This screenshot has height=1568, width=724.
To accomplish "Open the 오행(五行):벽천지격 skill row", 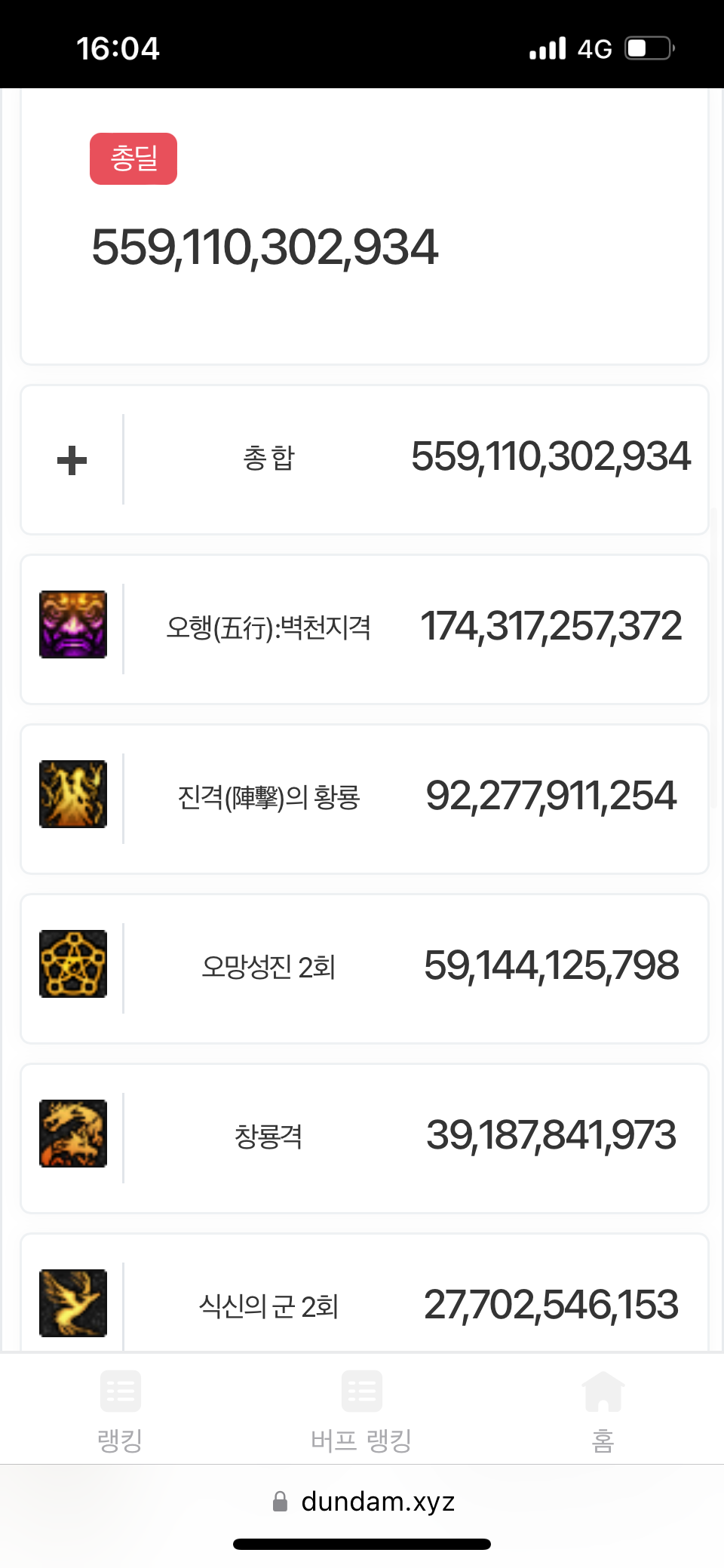I will coord(364,628).
